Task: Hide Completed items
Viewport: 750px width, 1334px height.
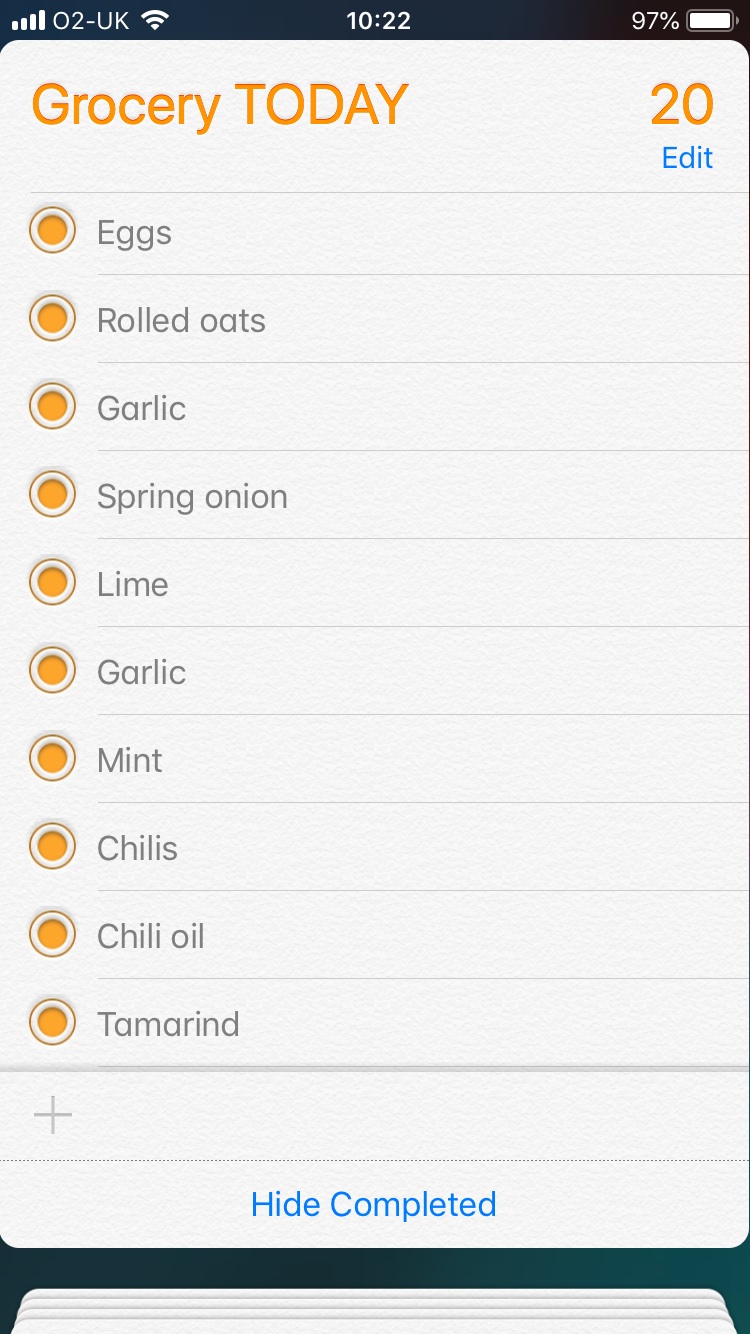Action: 374,1204
